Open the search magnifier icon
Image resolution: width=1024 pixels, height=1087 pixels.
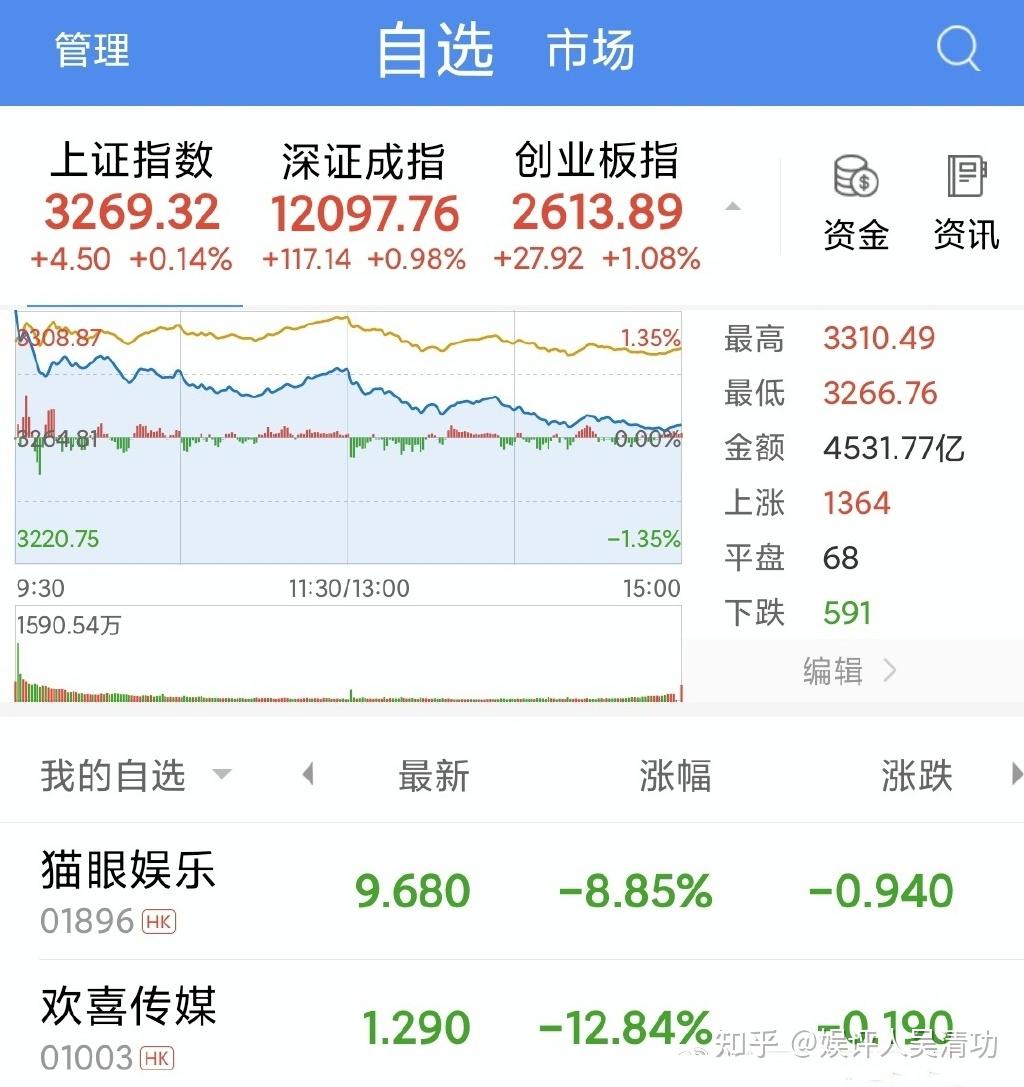[958, 48]
